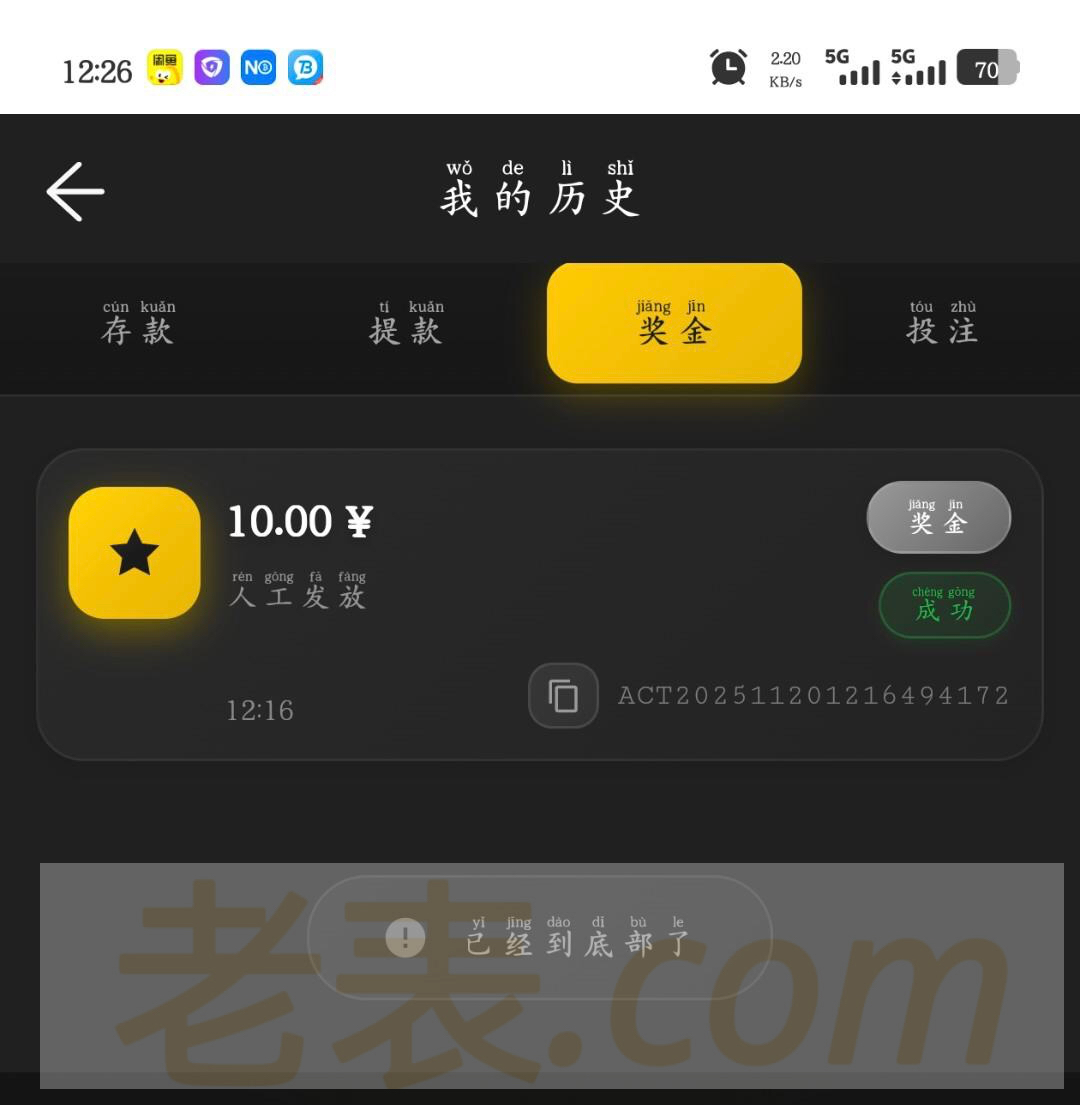Image resolution: width=1080 pixels, height=1105 pixels.
Task: Open the 提款 withdrawal tab
Action: [x=406, y=324]
